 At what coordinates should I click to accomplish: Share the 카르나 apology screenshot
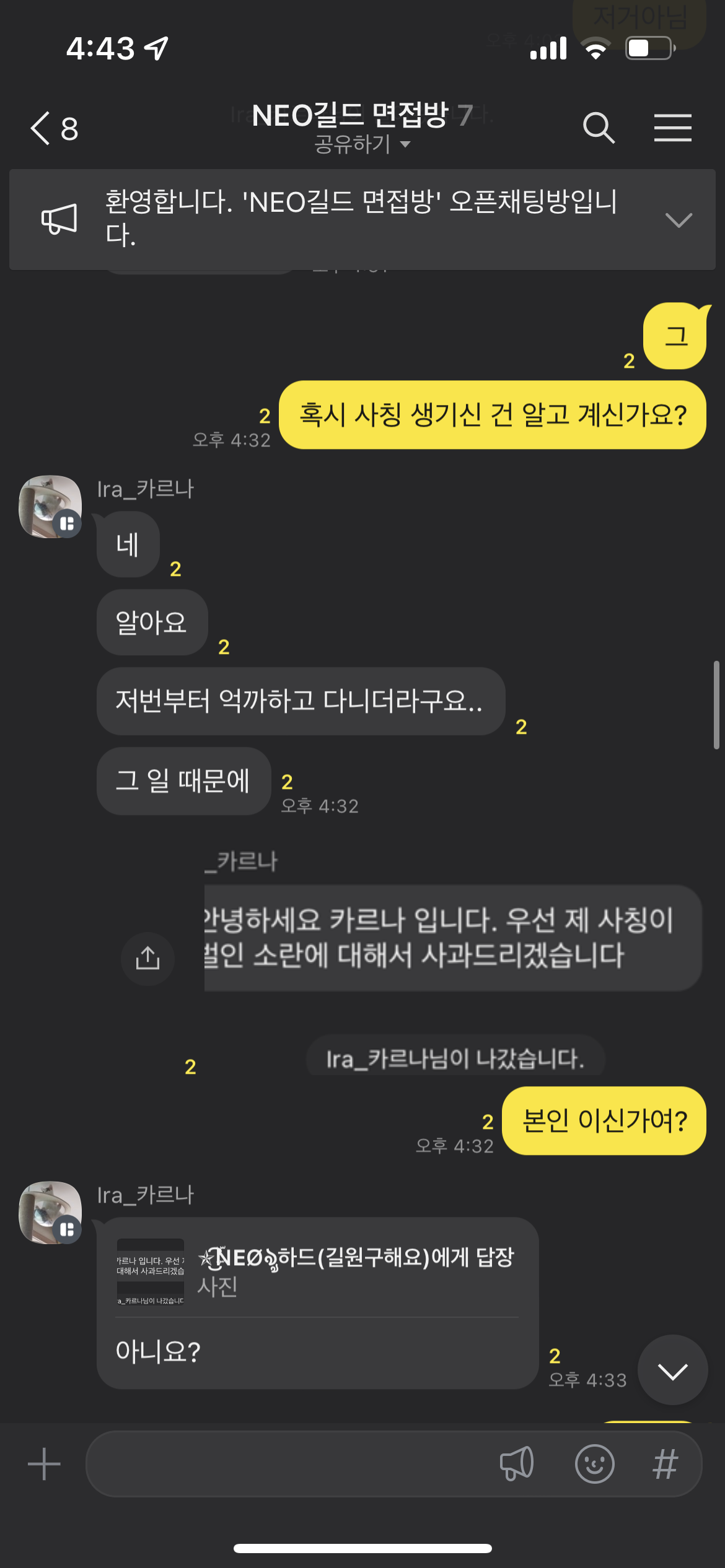[x=147, y=959]
